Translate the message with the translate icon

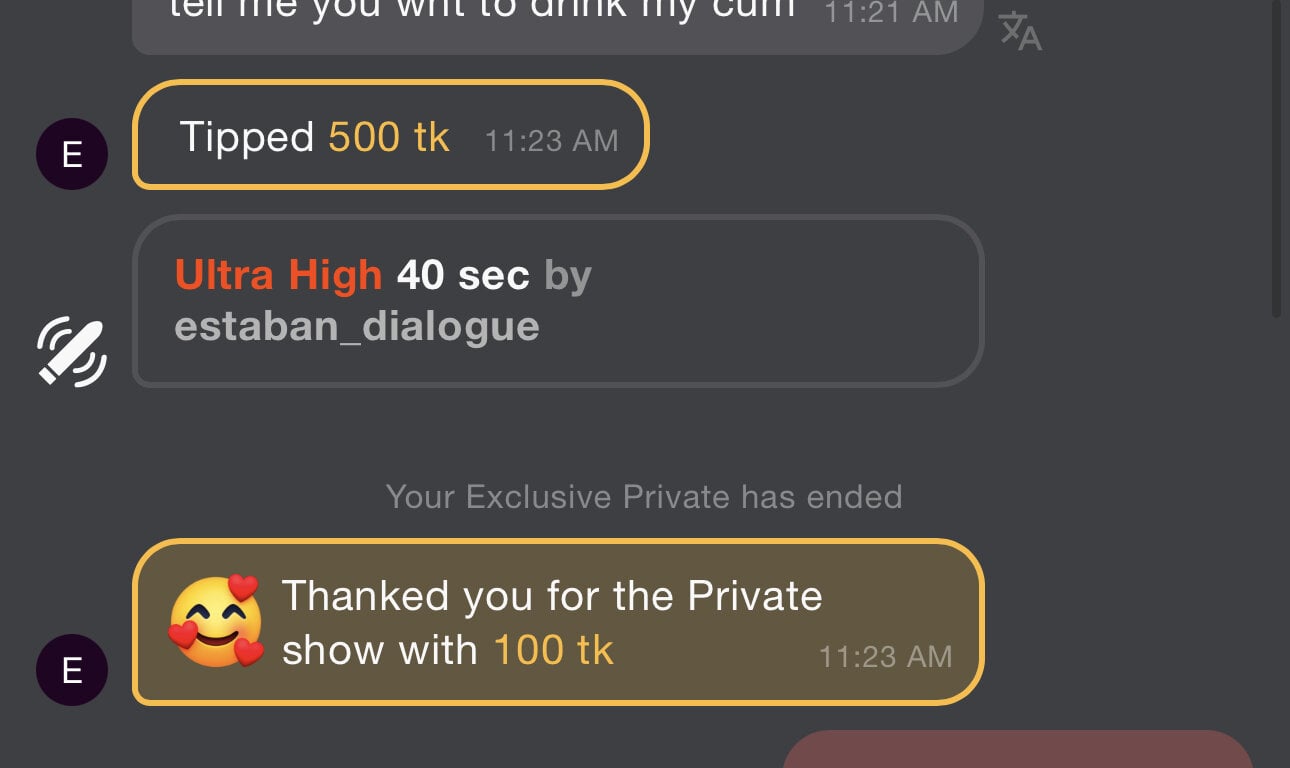pyautogui.click(x=1019, y=32)
